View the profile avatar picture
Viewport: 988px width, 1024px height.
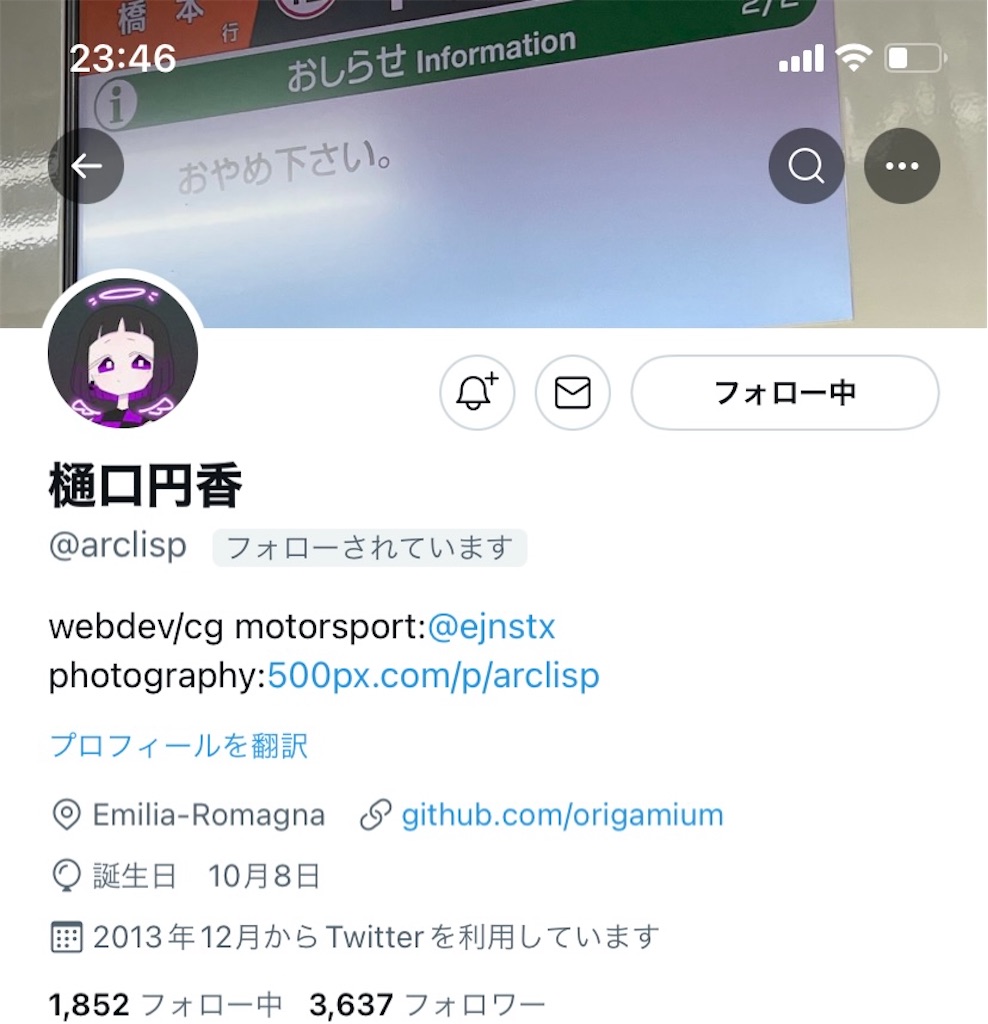pyautogui.click(x=123, y=353)
